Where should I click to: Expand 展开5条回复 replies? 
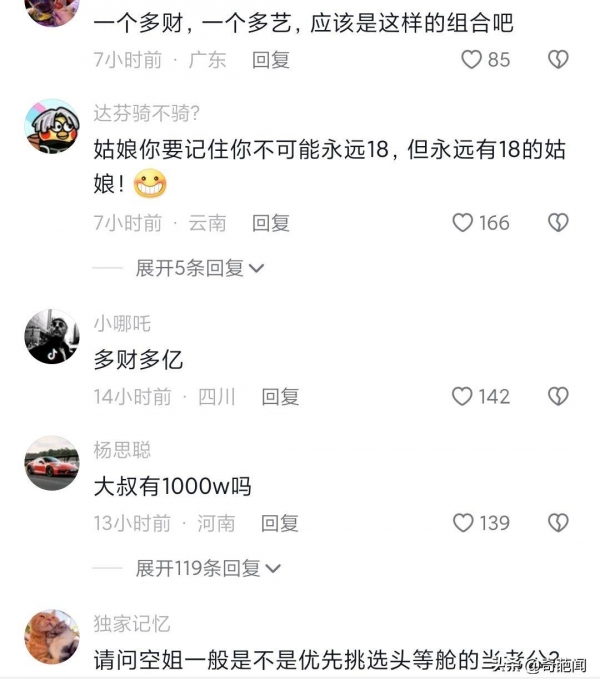click(x=199, y=268)
